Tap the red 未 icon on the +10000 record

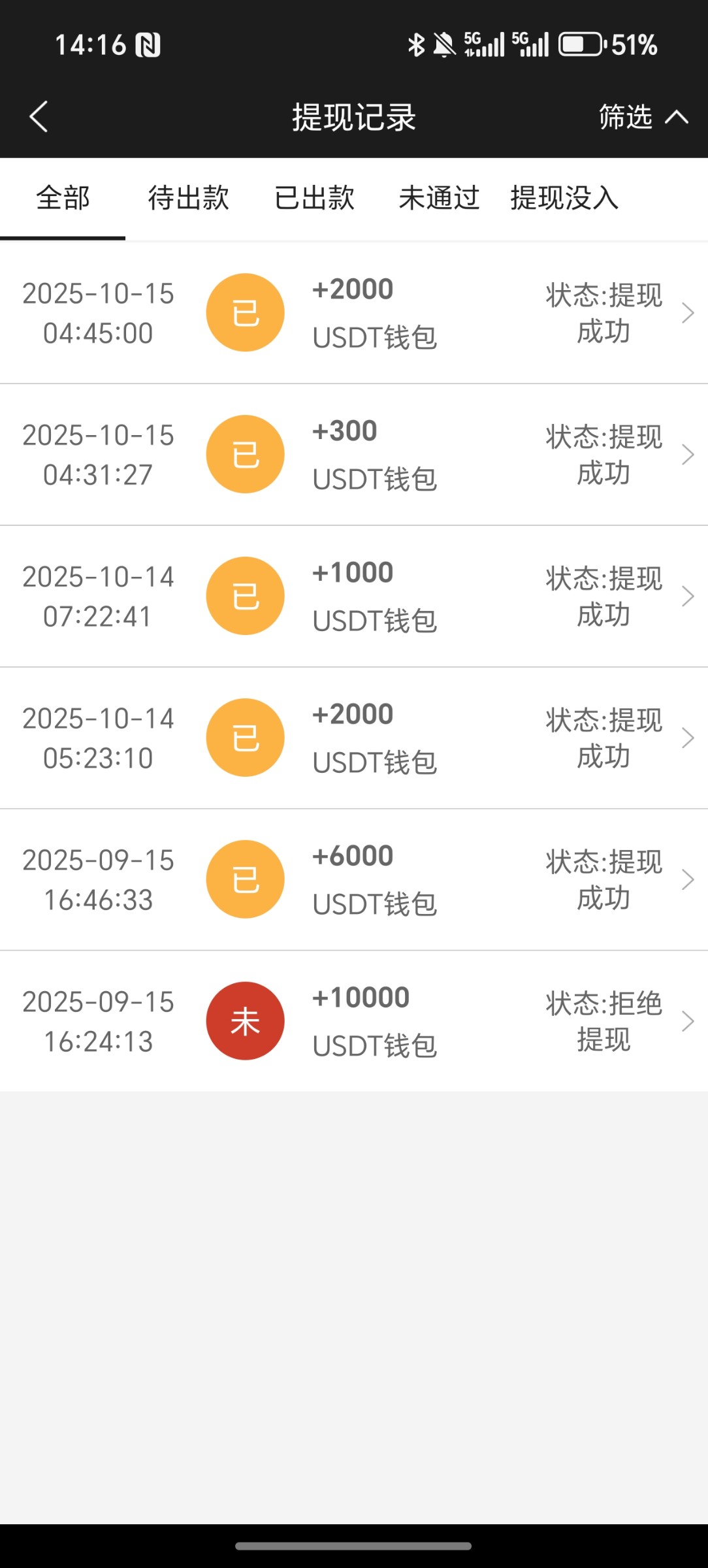click(x=245, y=1021)
